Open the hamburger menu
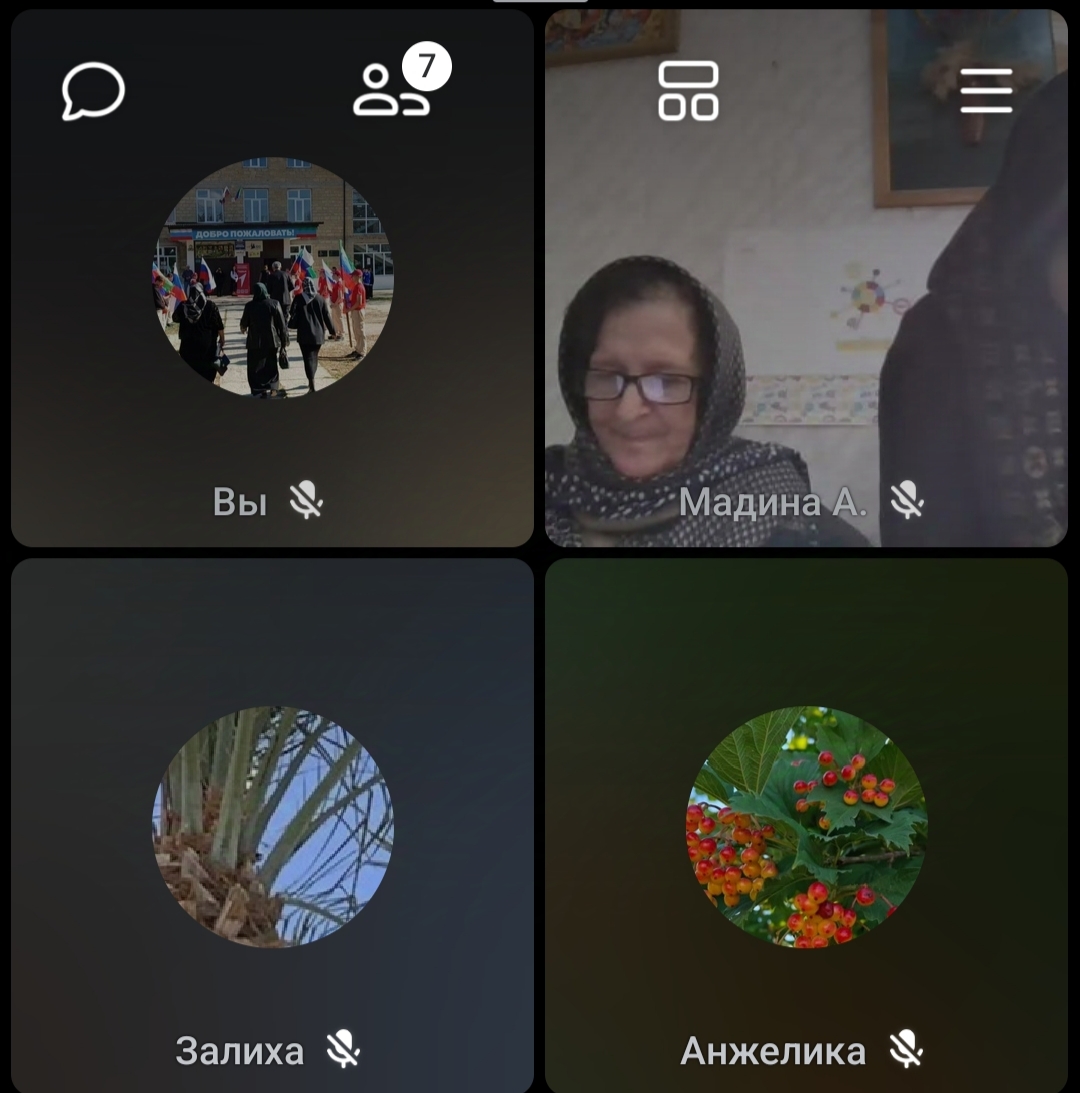1080x1093 pixels. (x=986, y=92)
